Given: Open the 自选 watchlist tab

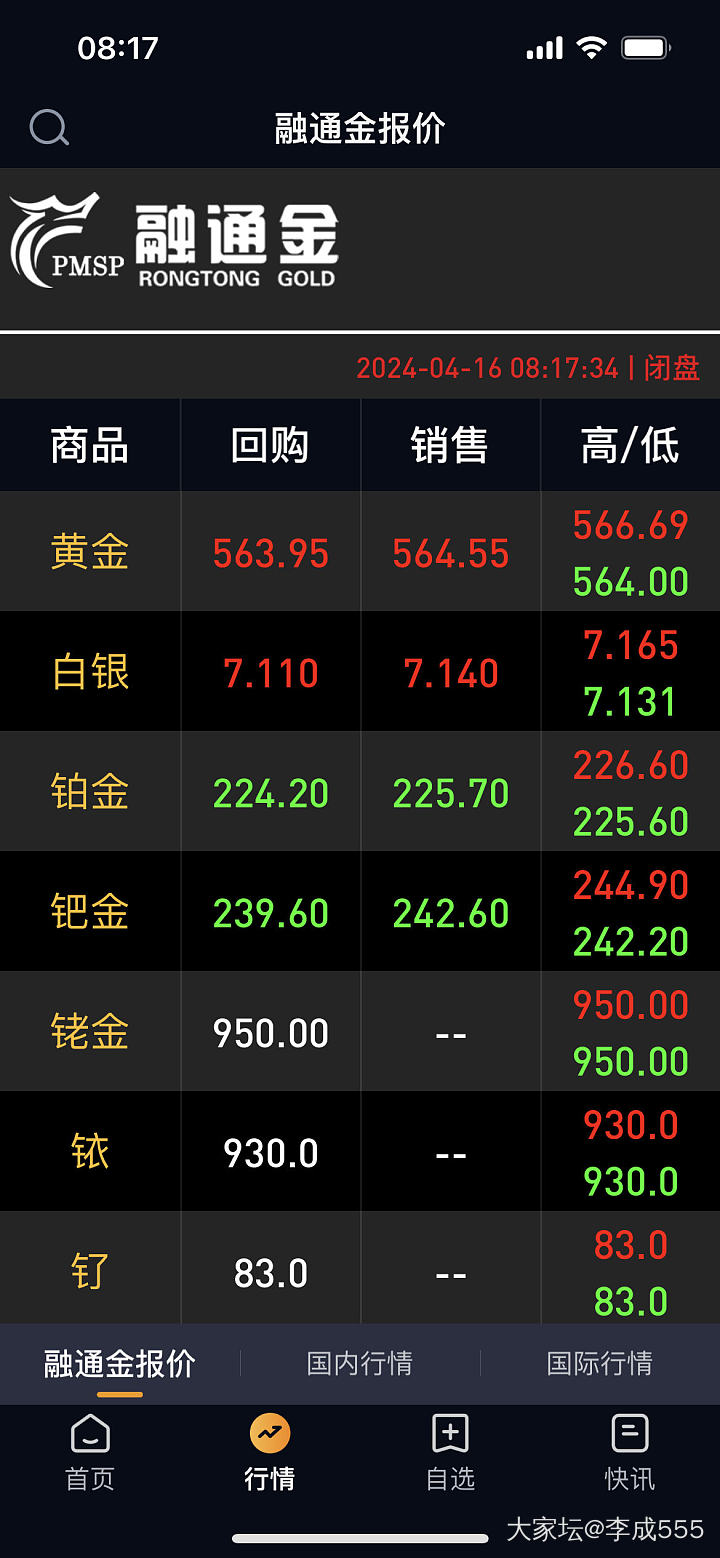Looking at the screenshot, I should click(x=450, y=1452).
